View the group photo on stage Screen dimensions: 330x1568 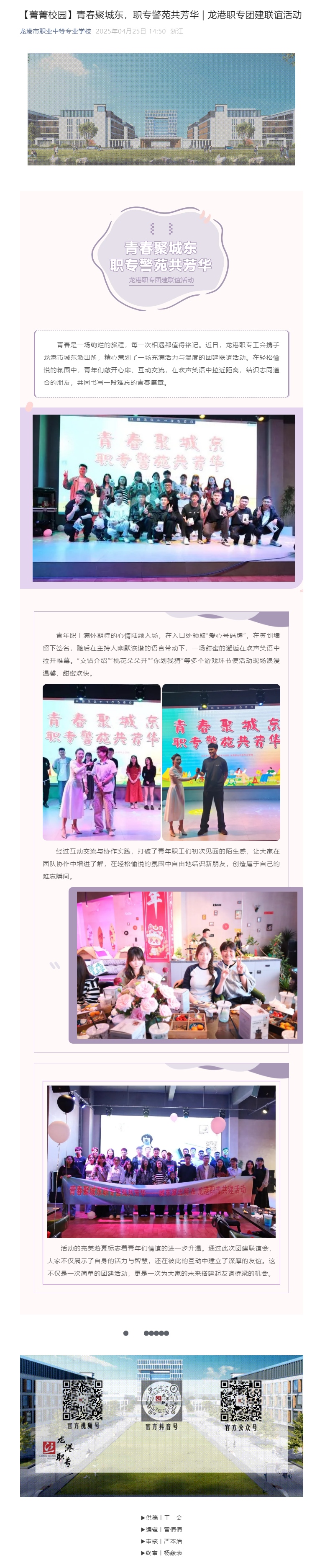(164, 497)
